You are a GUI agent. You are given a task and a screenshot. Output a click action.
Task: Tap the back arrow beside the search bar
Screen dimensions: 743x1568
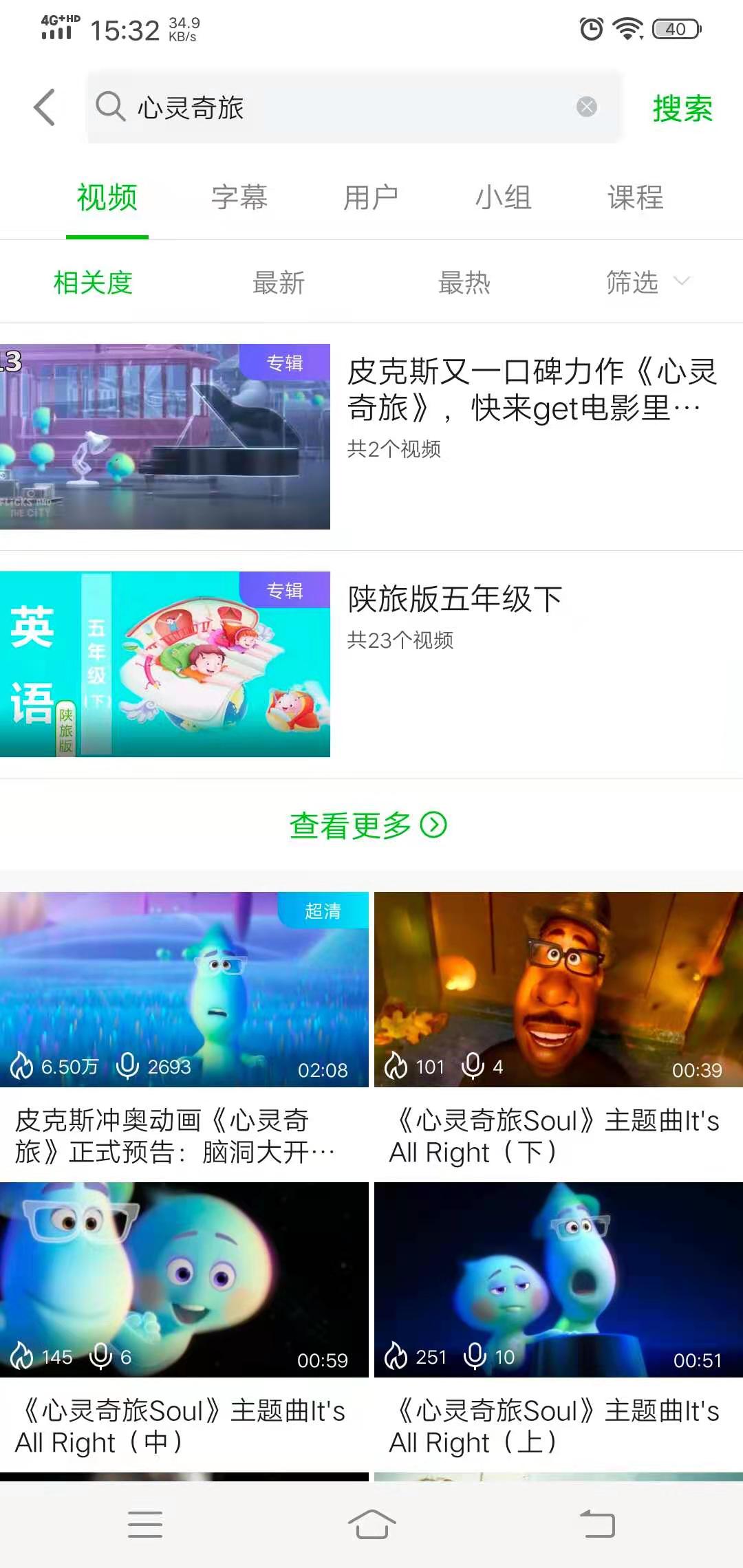(44, 107)
